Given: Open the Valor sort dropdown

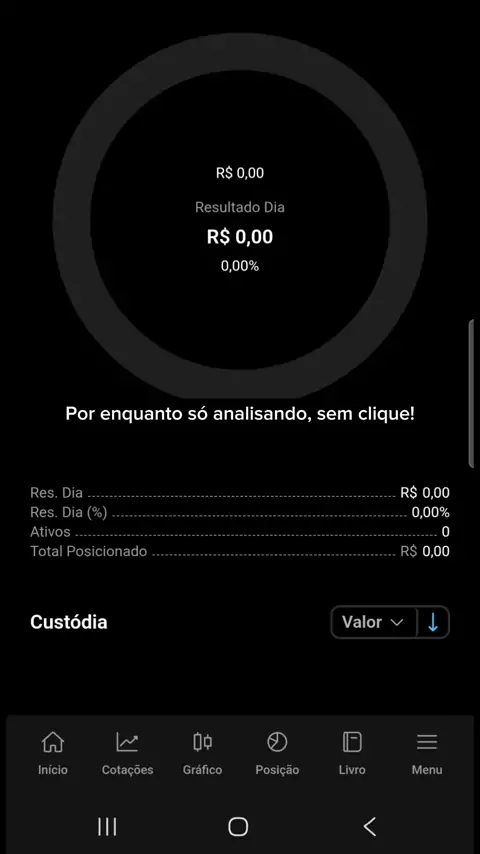Looking at the screenshot, I should 374,622.
